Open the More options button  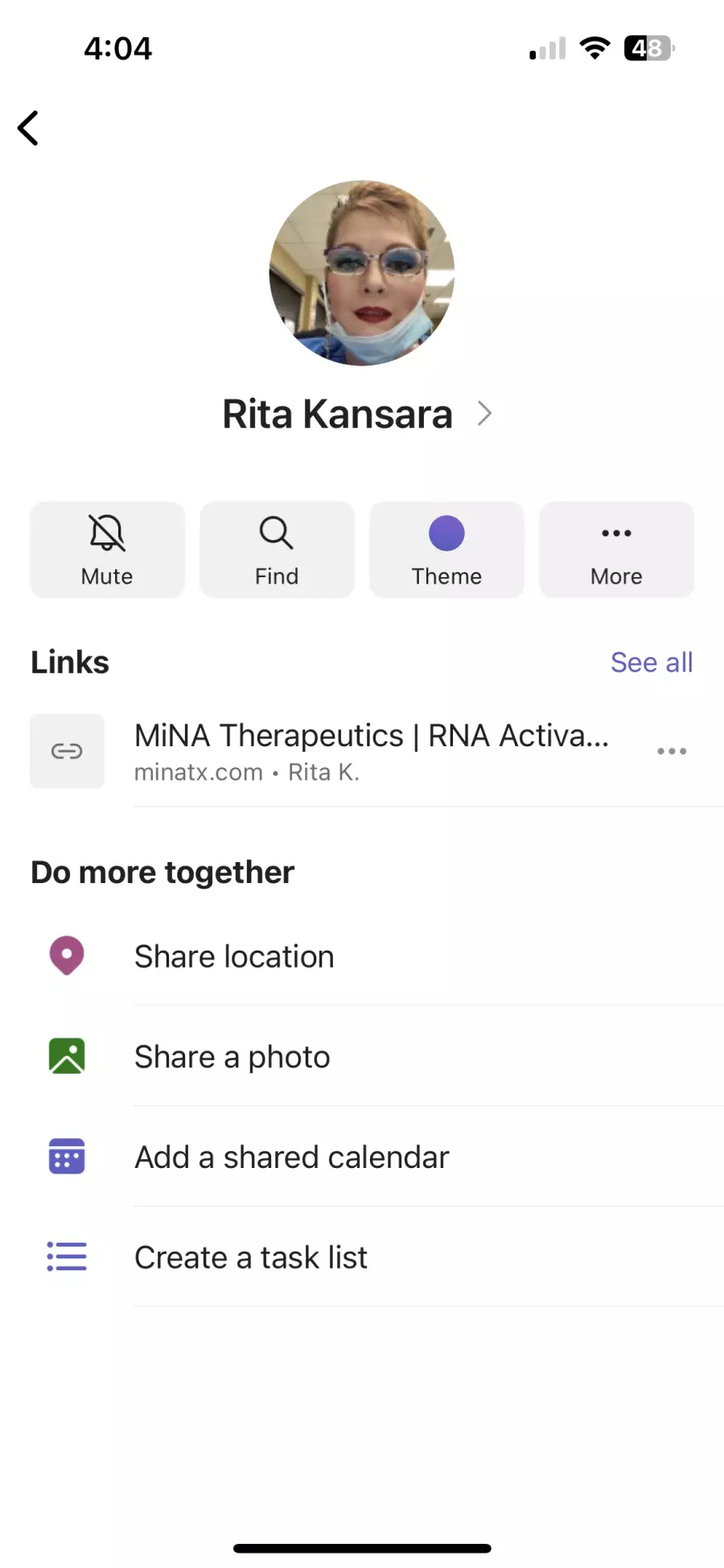[x=616, y=550]
